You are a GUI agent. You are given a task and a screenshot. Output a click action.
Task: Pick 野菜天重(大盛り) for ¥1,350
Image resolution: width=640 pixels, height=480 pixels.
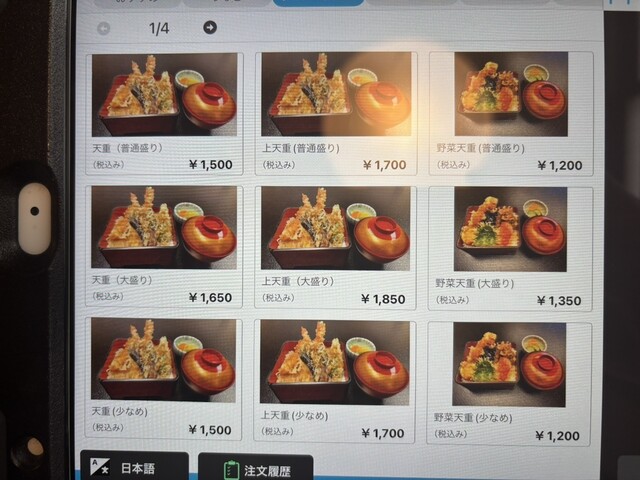coord(510,246)
